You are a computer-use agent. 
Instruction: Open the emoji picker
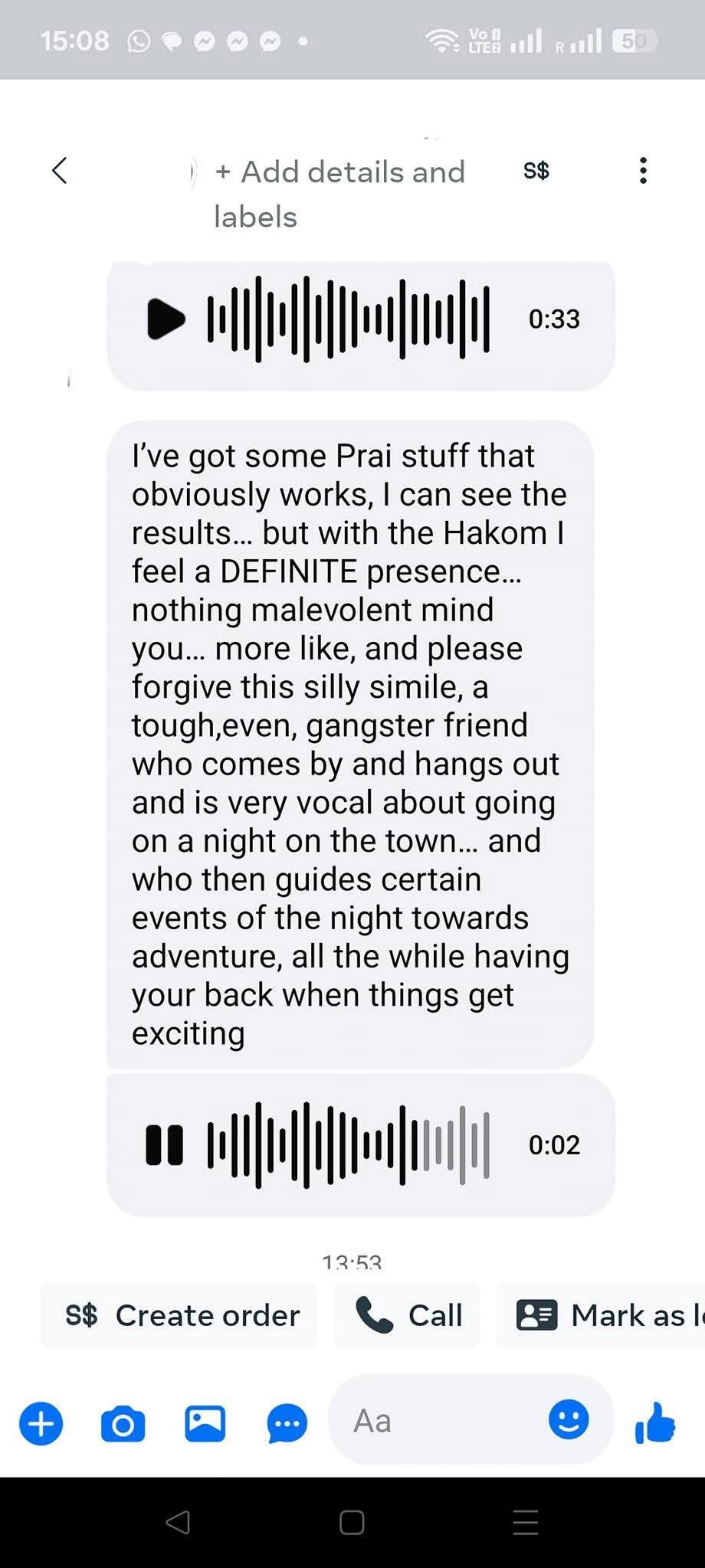[569, 1419]
